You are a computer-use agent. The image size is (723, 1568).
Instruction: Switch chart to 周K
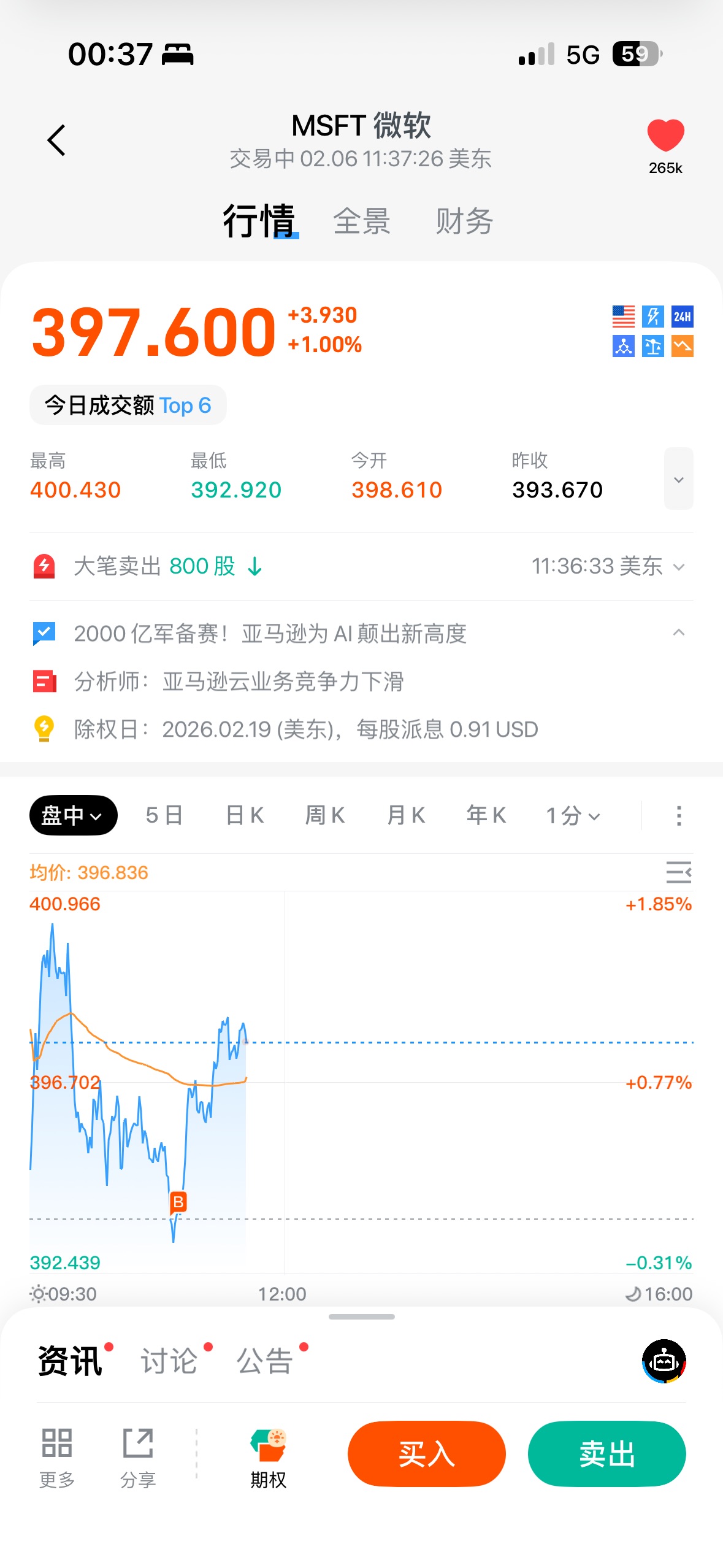click(325, 815)
